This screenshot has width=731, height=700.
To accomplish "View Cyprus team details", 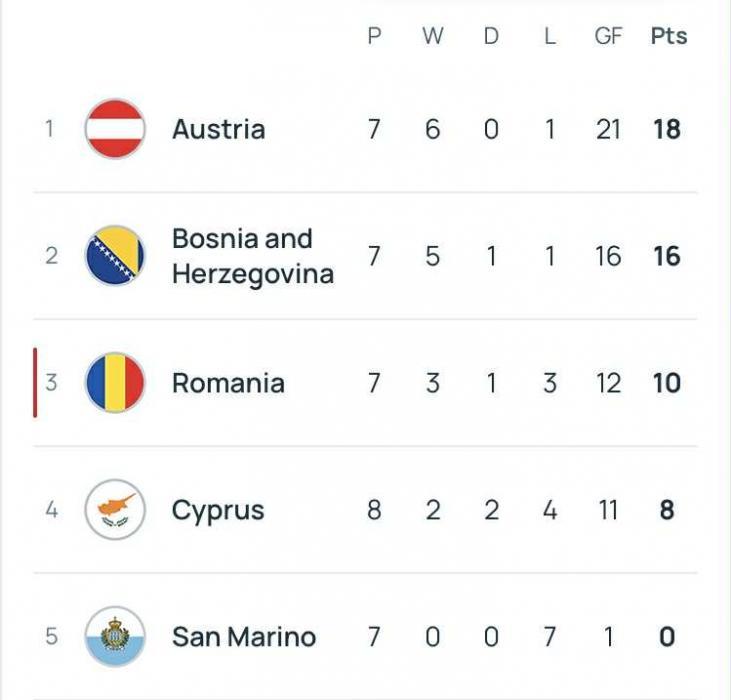I will [218, 510].
